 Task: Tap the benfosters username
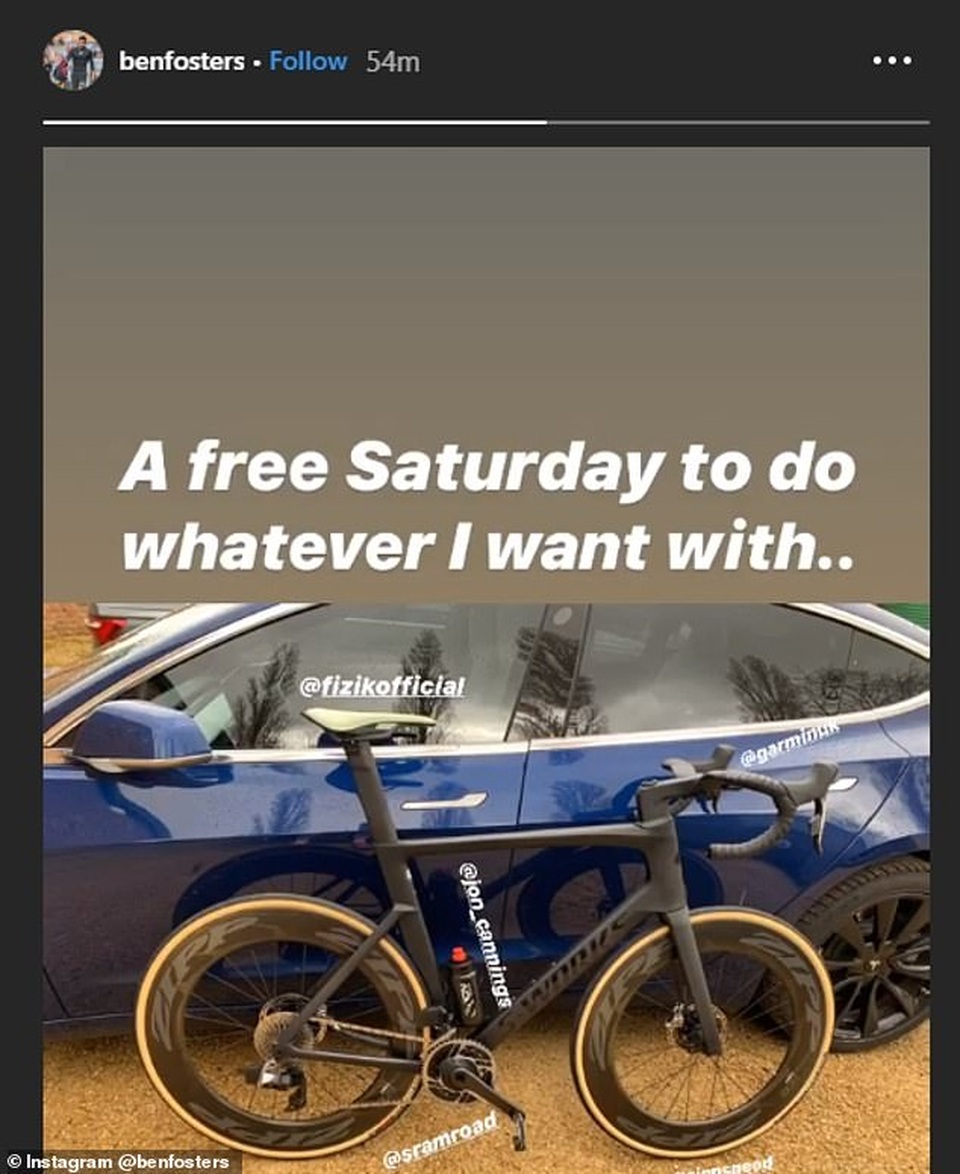181,62
